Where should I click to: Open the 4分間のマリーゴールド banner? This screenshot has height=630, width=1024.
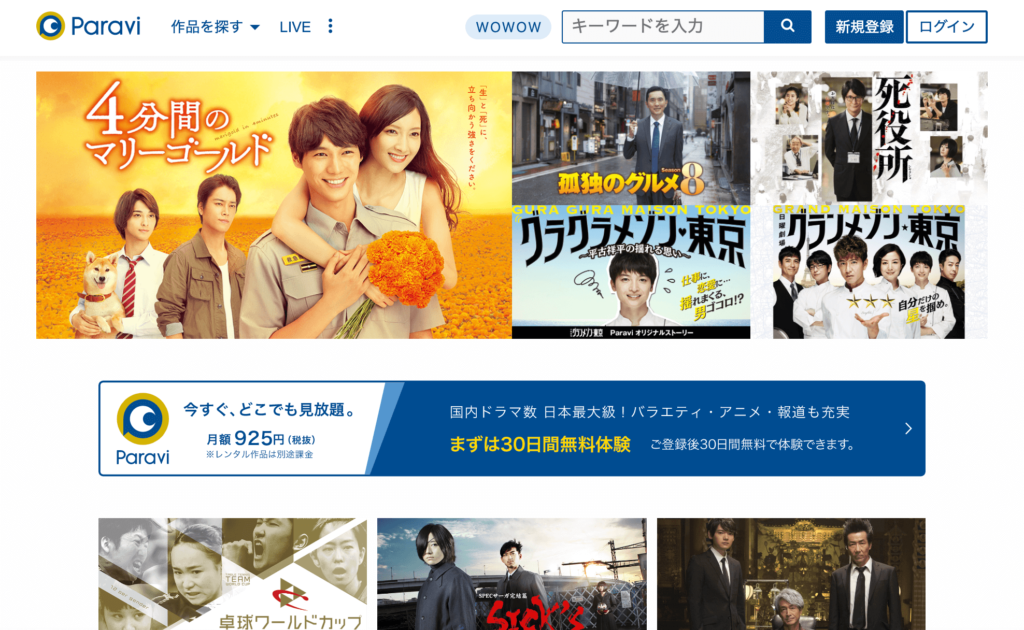pyautogui.click(x=273, y=205)
